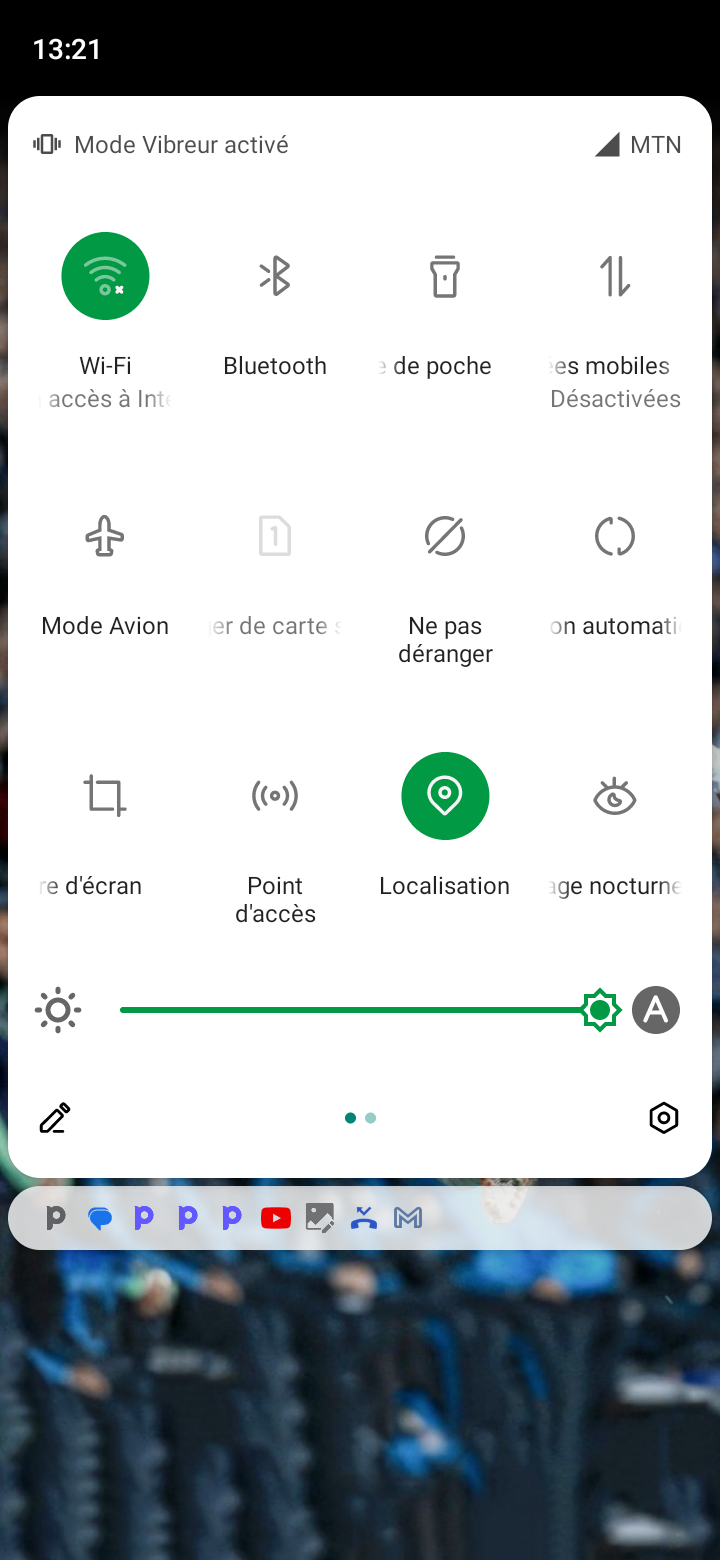The height and width of the screenshot is (1560, 720).
Task: Turn on Ne pas déranger
Action: point(445,536)
